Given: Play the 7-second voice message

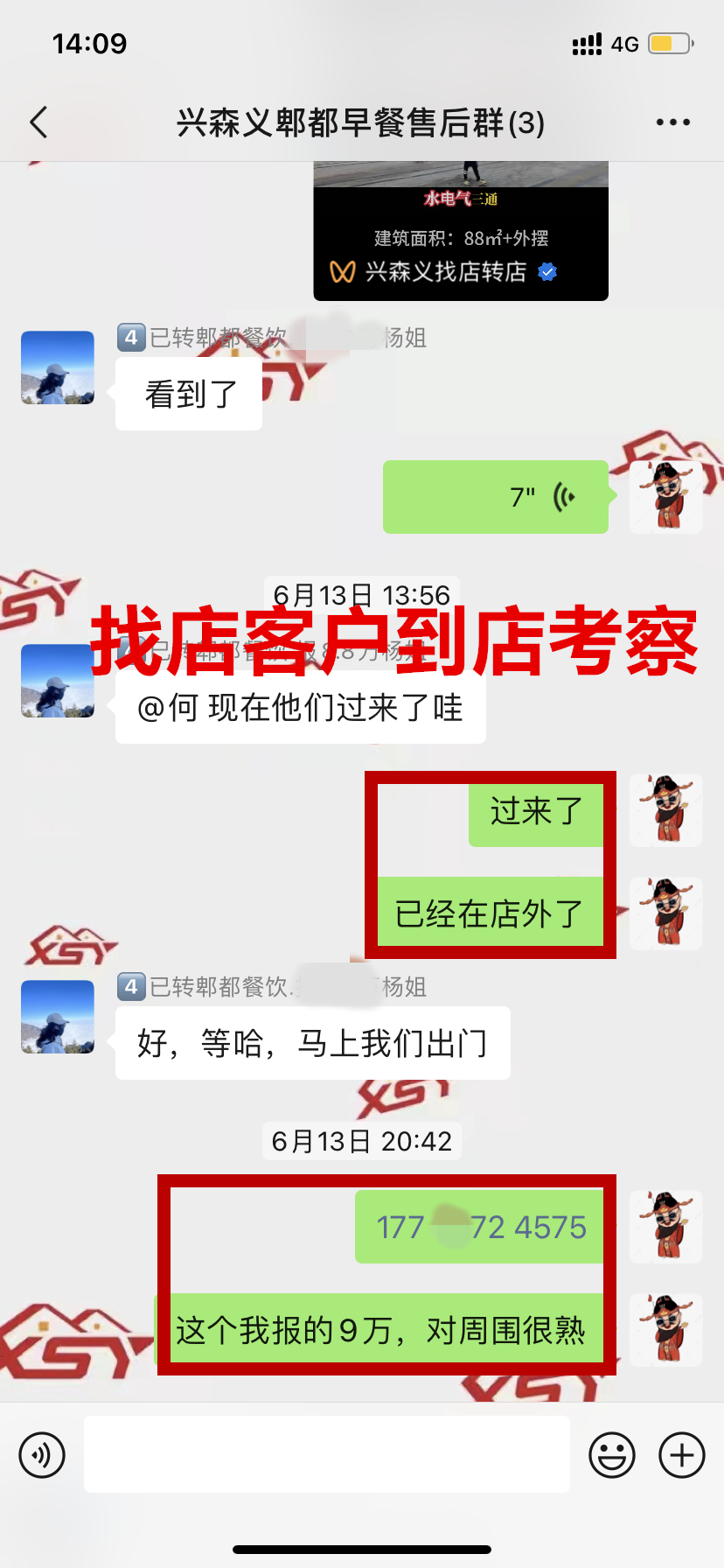Looking at the screenshot, I should coord(495,497).
